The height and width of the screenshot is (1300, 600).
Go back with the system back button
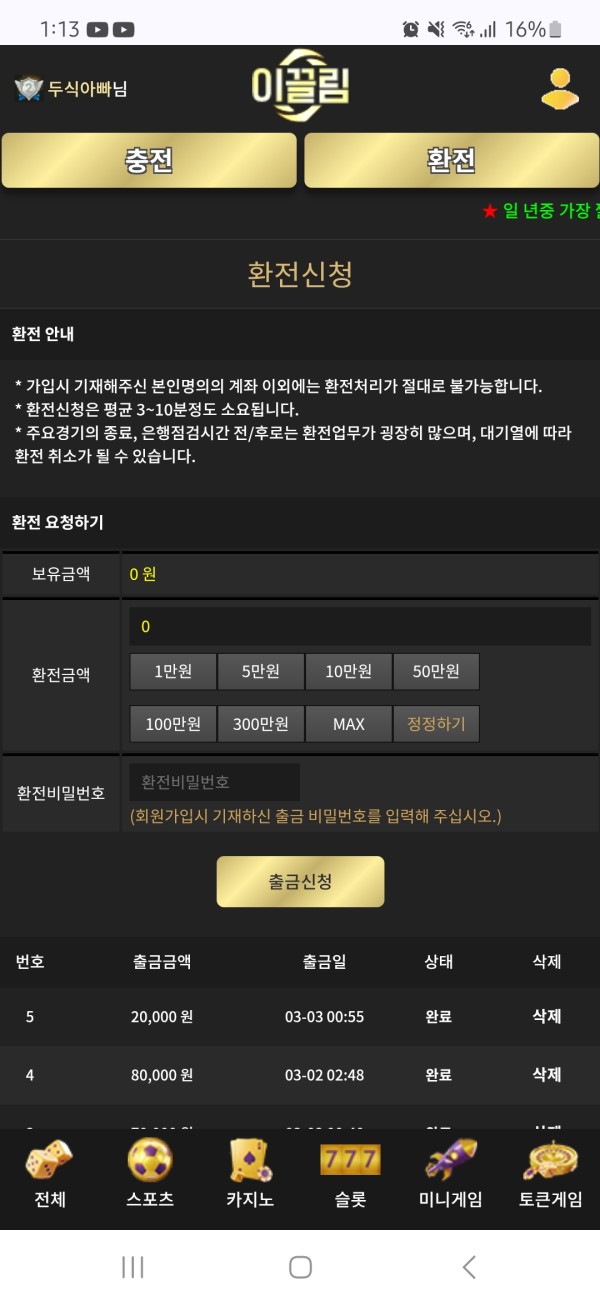click(x=469, y=1267)
